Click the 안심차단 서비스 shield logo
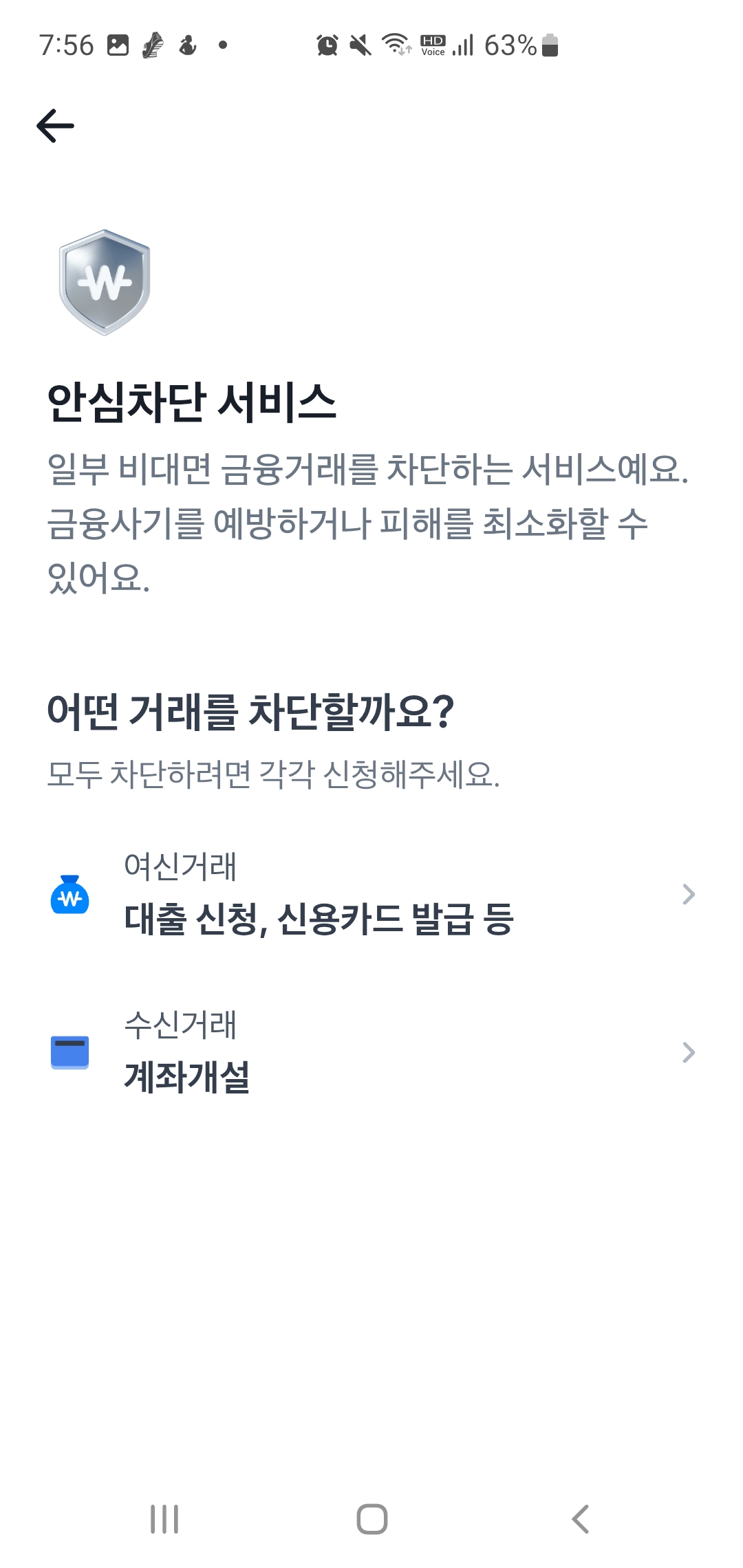 tap(103, 283)
